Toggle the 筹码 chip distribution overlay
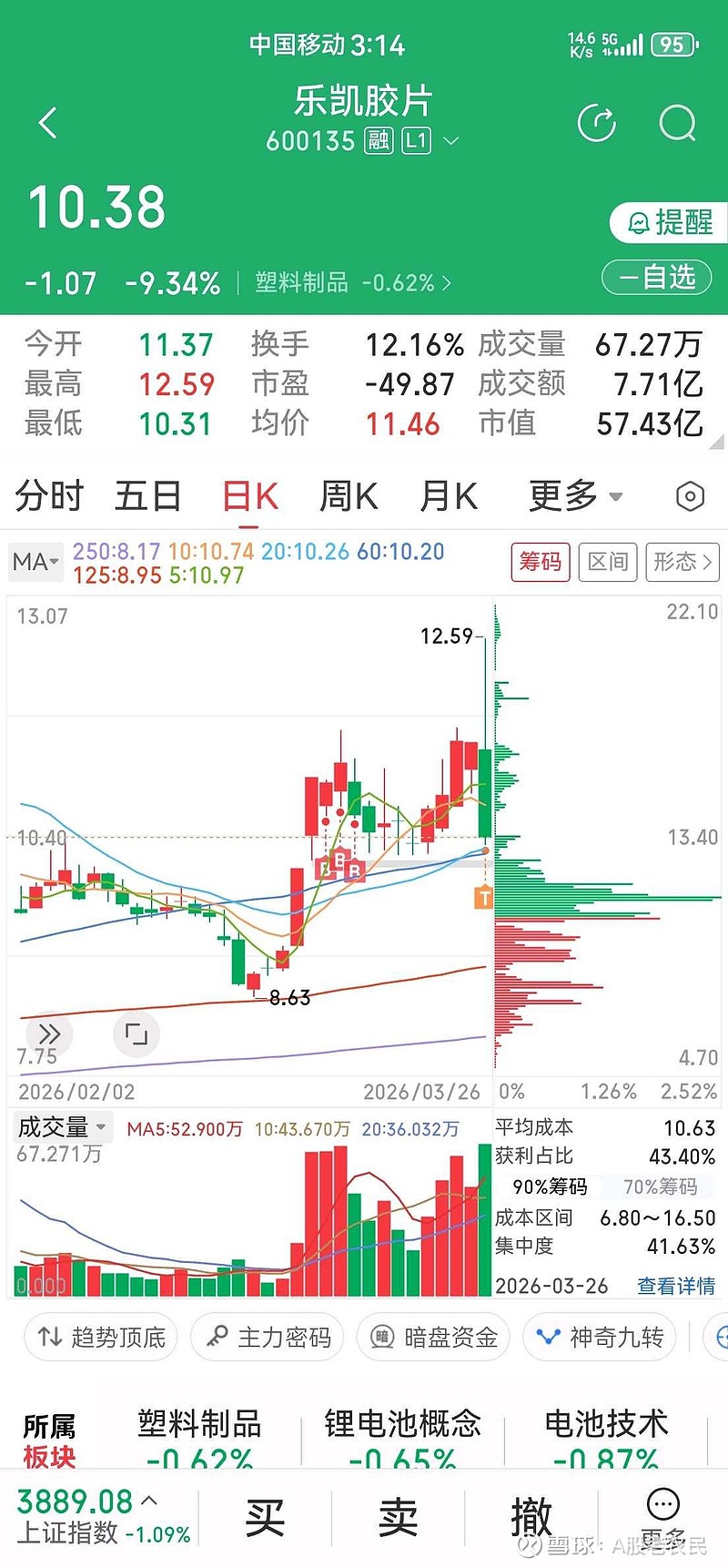The width and height of the screenshot is (728, 1568). click(540, 562)
